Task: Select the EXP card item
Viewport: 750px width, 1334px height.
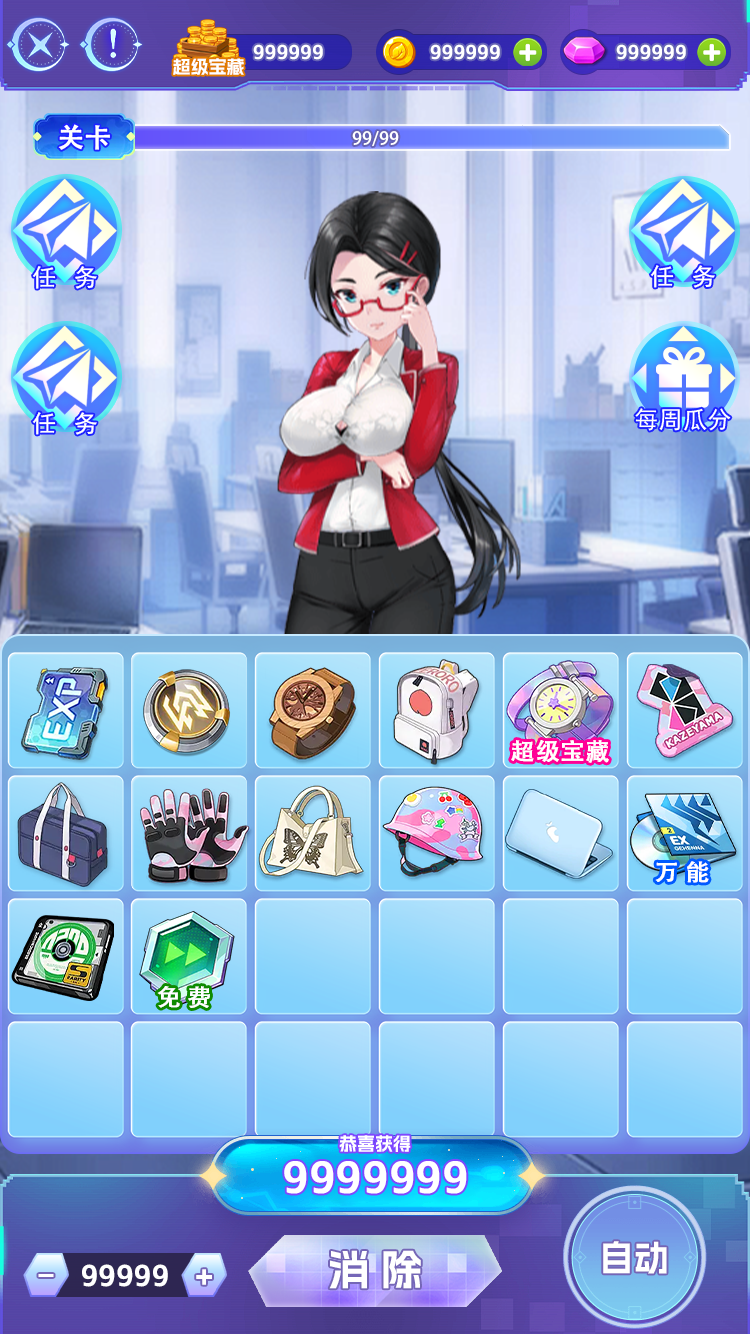Action: click(x=66, y=711)
